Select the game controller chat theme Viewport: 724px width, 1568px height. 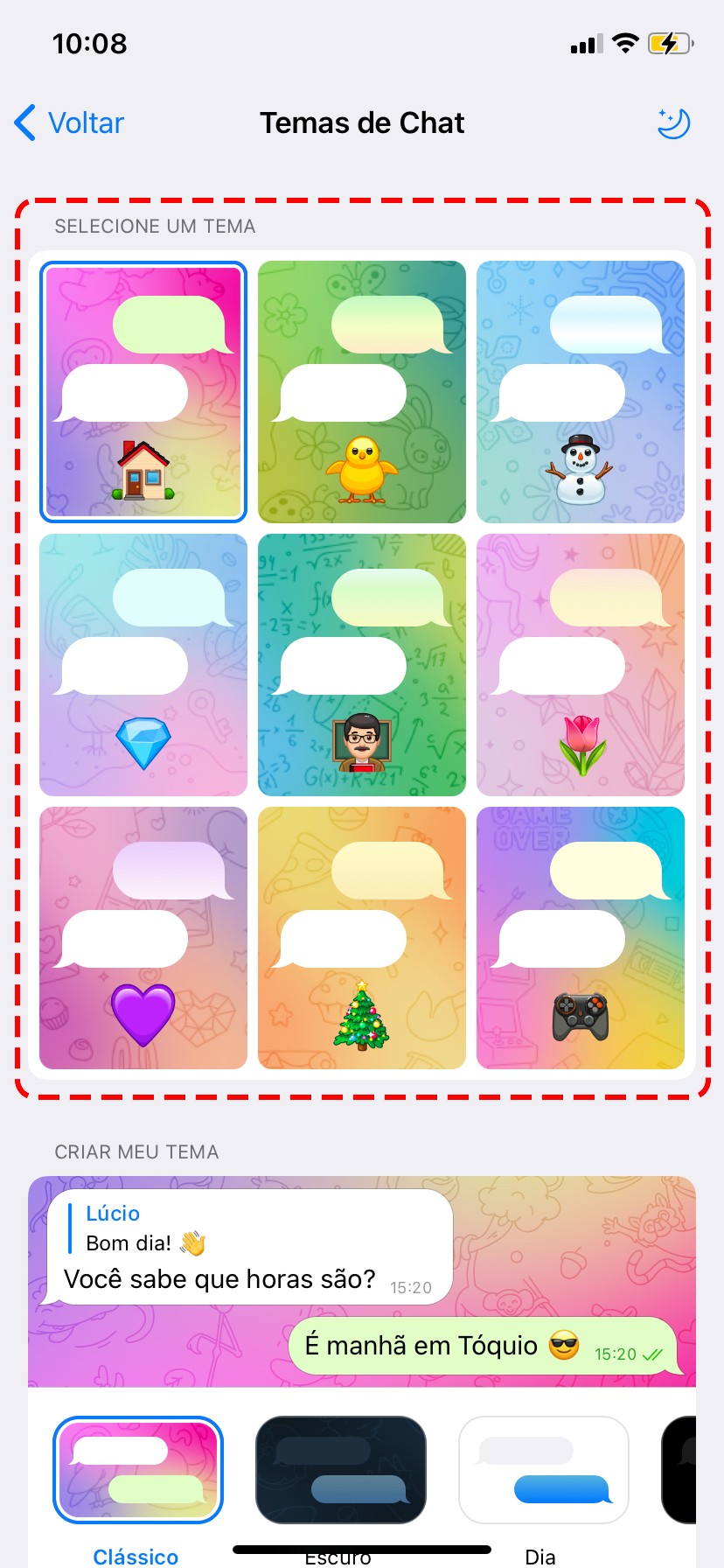click(581, 938)
